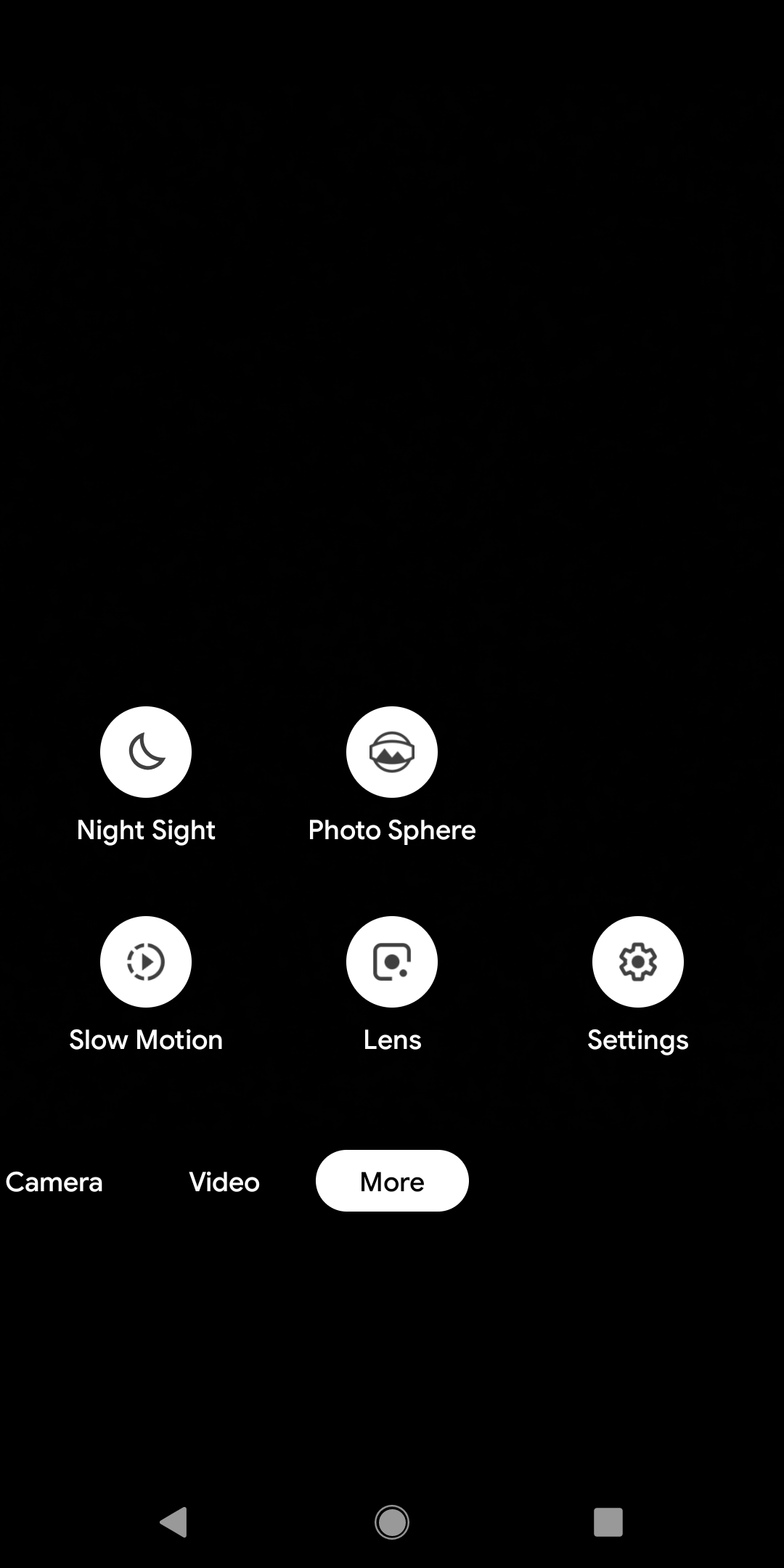Select Slow Motion mode
The image size is (784, 1568).
pyautogui.click(x=146, y=962)
